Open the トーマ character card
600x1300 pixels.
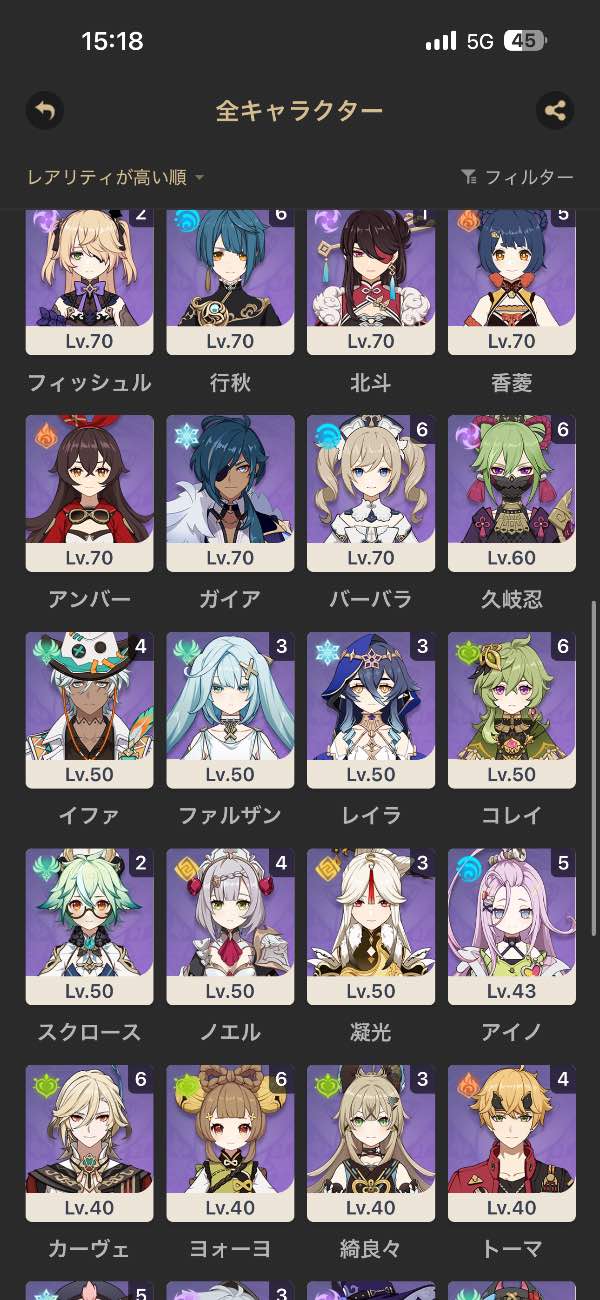tap(512, 1143)
